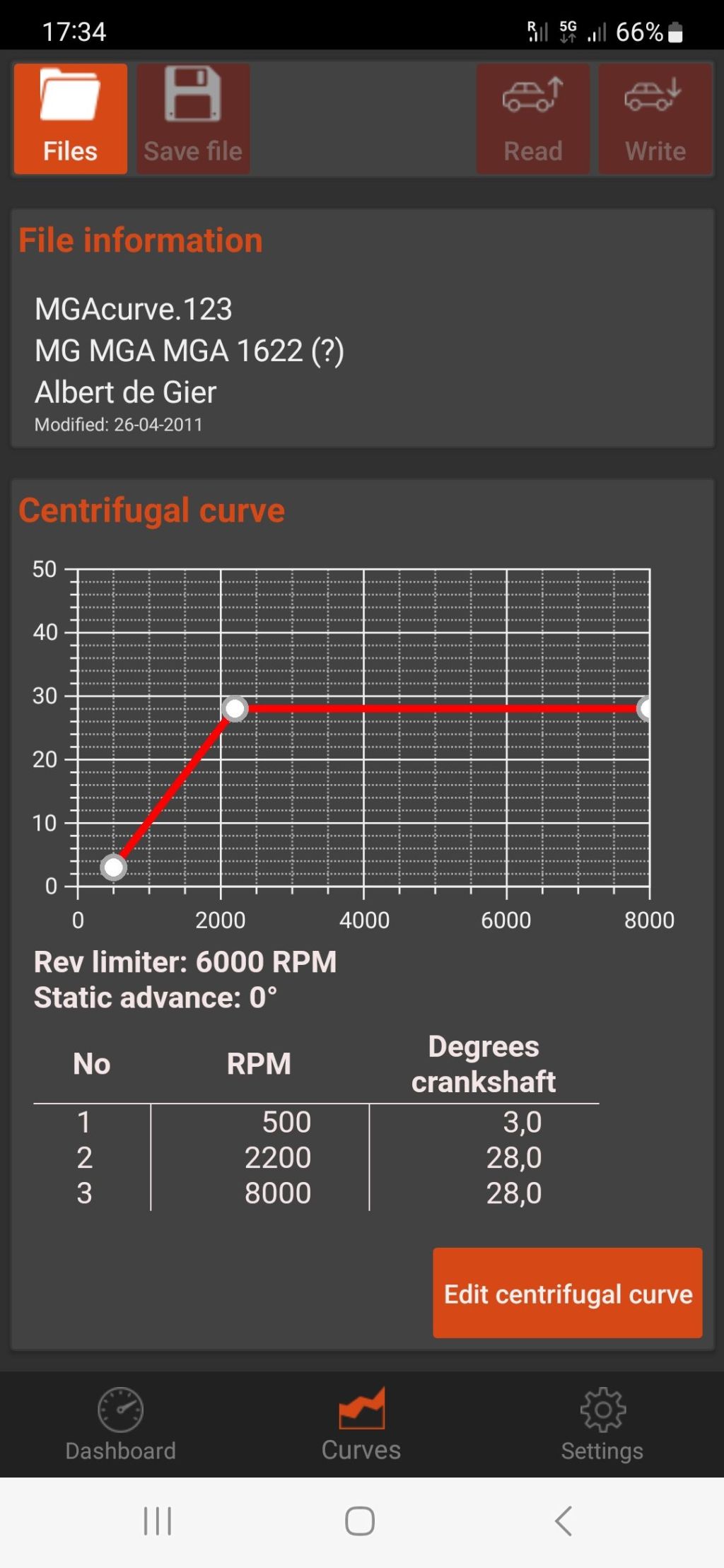
Task: Open the Settings tab
Action: (x=602, y=1424)
